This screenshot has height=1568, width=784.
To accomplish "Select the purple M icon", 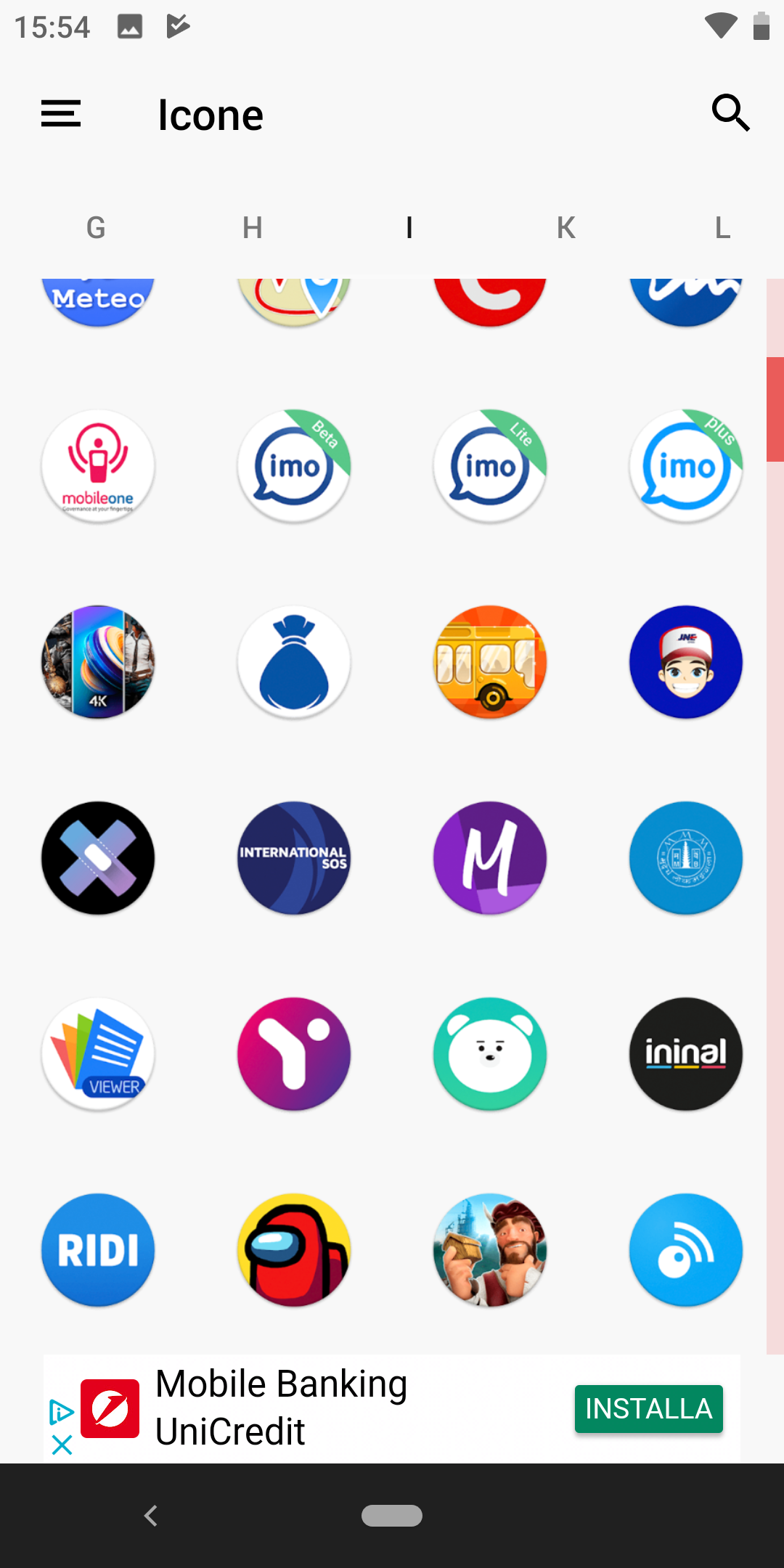I will 490,858.
